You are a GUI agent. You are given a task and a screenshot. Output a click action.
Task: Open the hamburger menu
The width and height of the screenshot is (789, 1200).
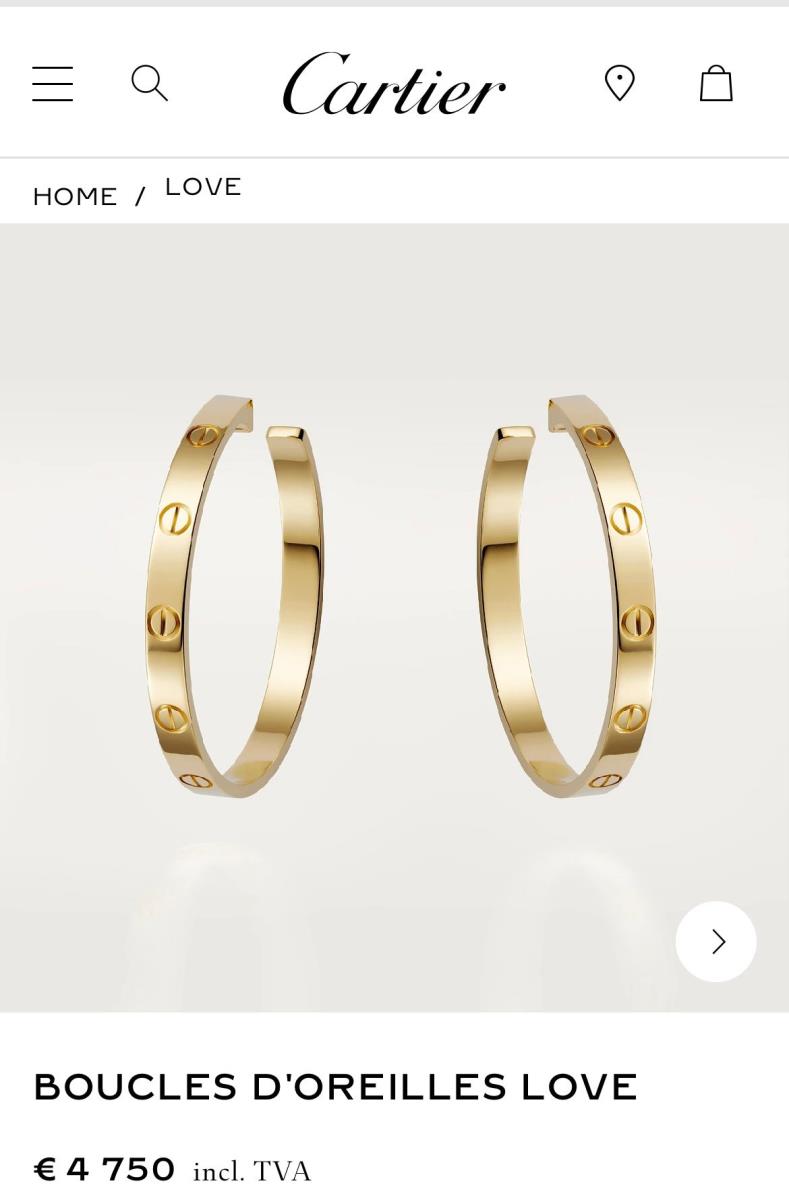tap(52, 83)
